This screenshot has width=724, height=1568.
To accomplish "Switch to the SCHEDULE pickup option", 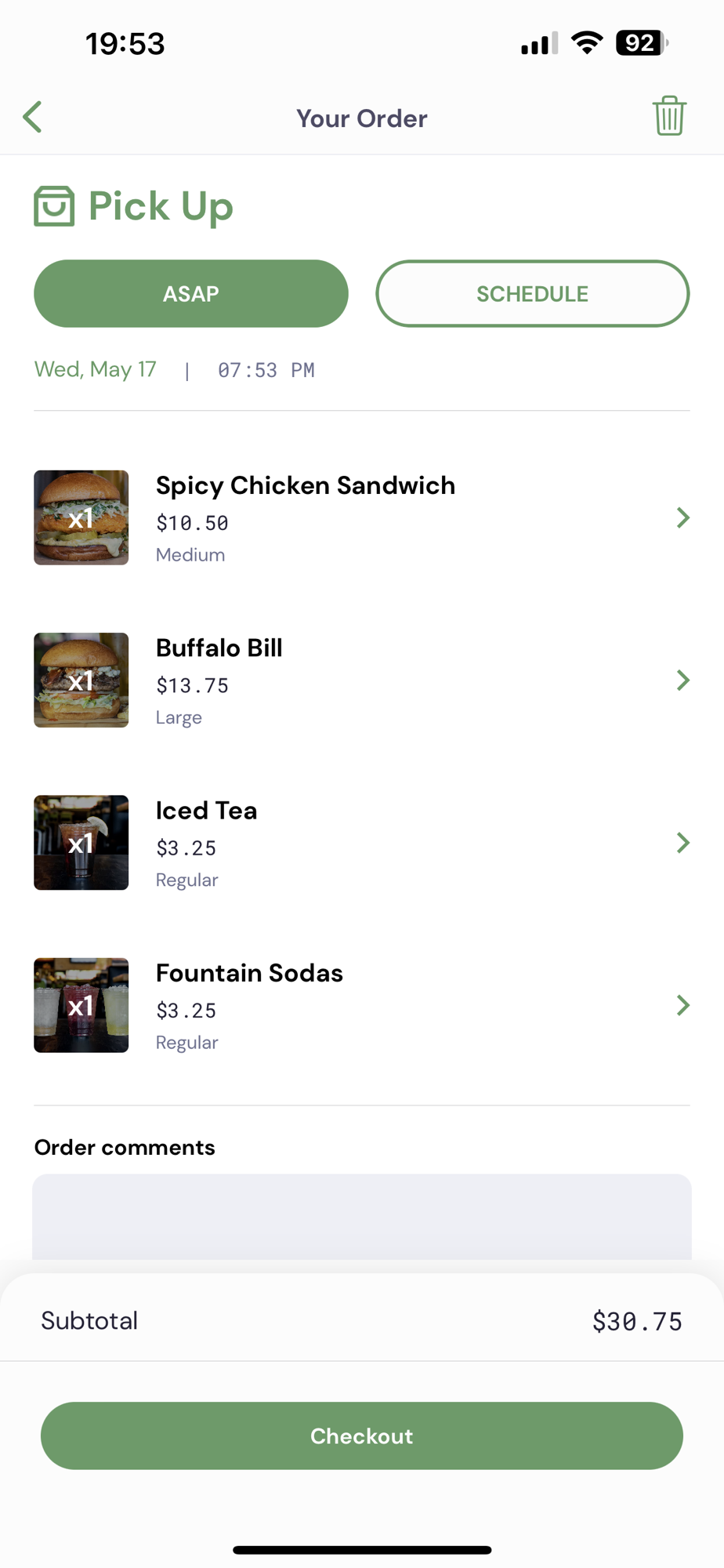I will point(533,293).
